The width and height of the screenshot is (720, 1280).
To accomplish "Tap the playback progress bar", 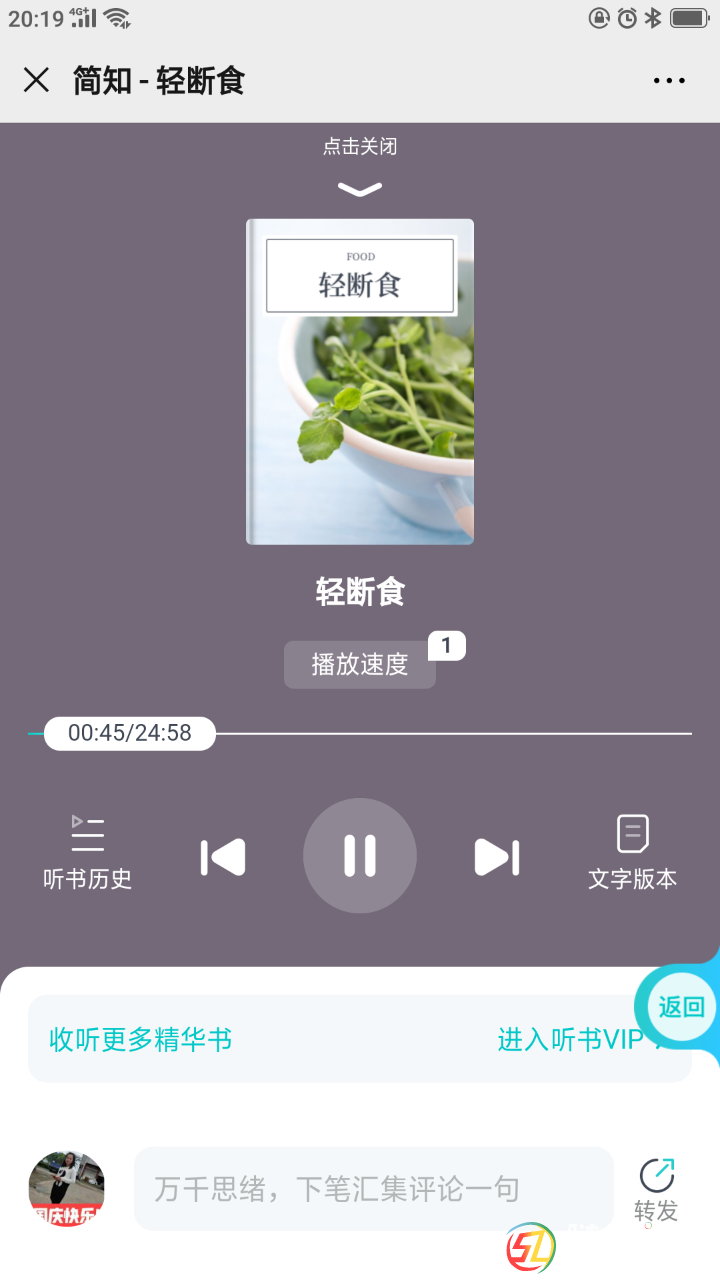I will click(450, 734).
